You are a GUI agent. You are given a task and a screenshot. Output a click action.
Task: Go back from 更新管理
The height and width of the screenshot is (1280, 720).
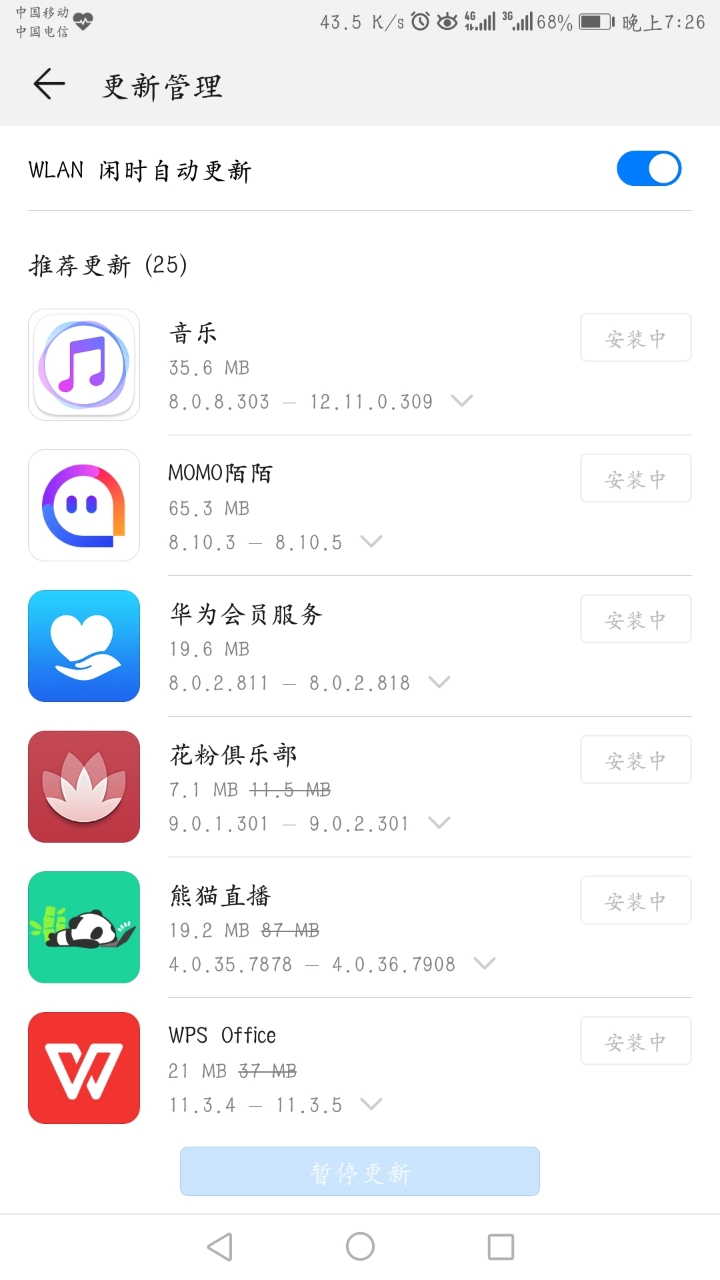click(x=49, y=85)
